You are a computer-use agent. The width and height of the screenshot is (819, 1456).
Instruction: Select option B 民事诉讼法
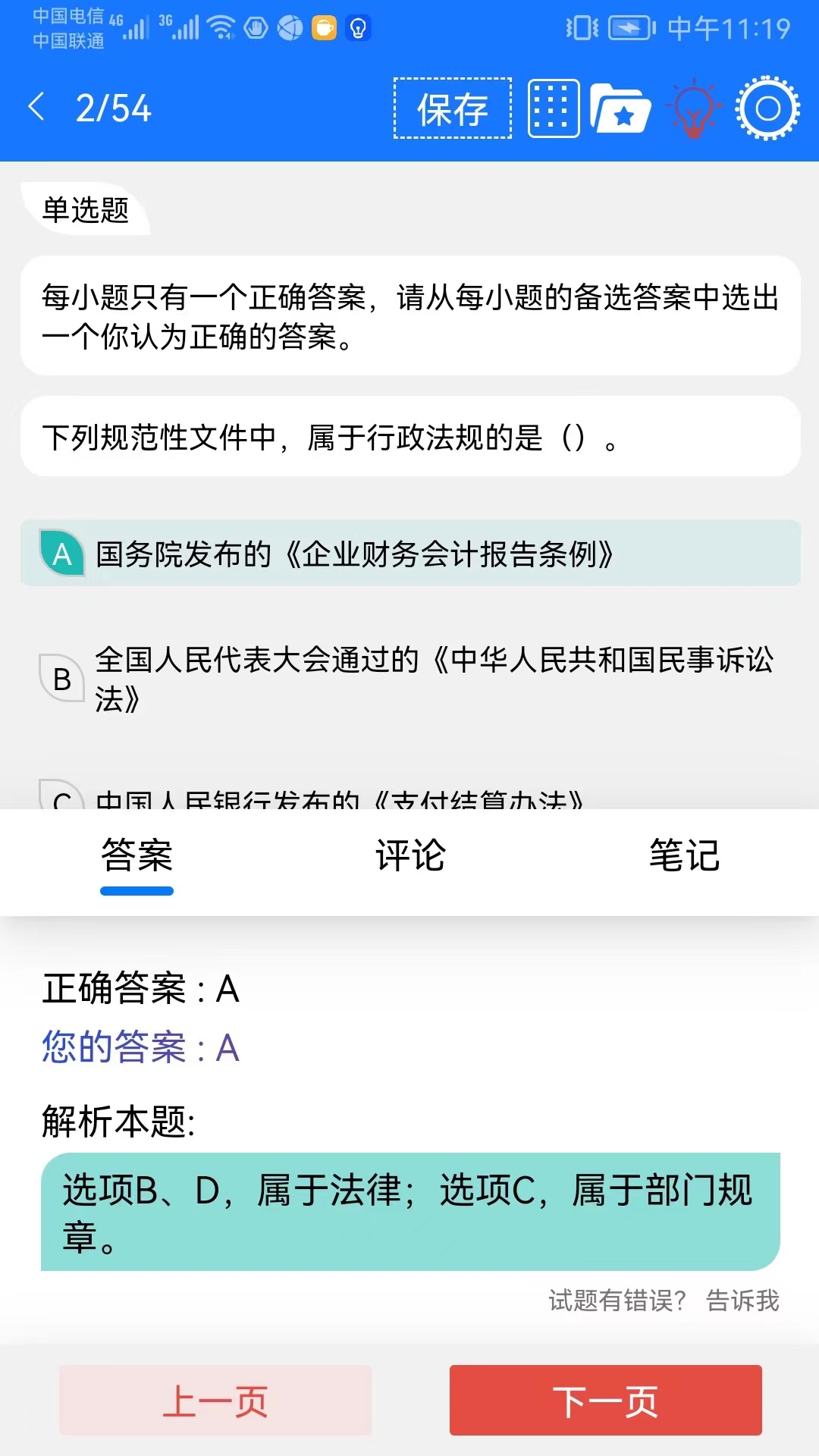point(409,679)
